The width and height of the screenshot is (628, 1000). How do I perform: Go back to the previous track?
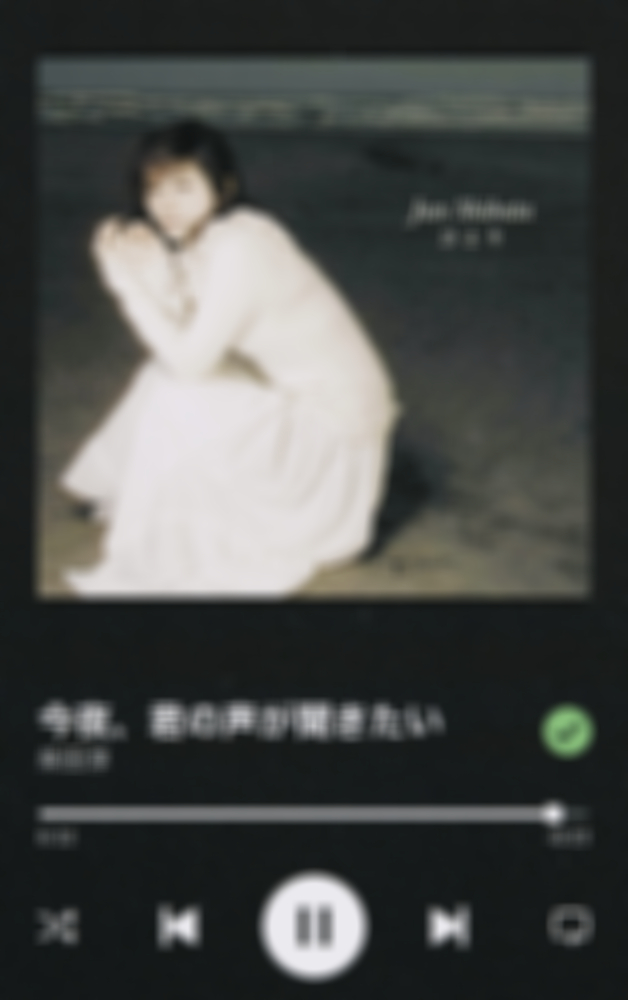coord(180,927)
